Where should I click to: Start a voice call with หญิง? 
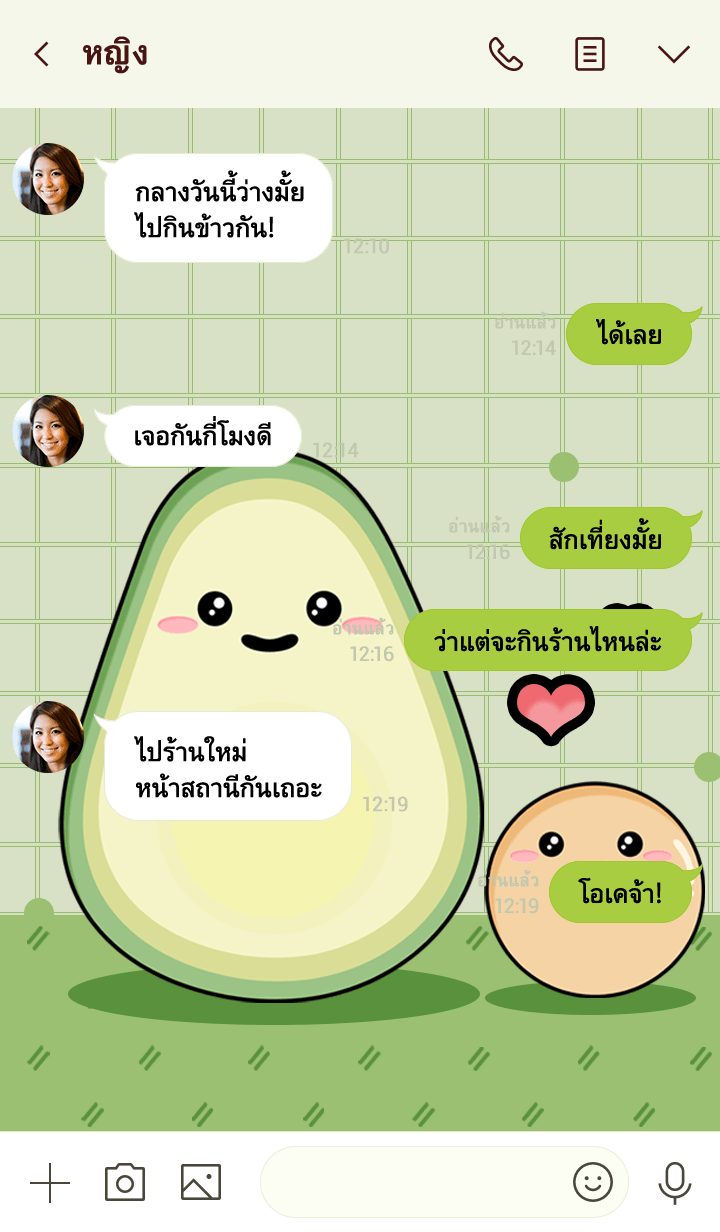tap(505, 54)
